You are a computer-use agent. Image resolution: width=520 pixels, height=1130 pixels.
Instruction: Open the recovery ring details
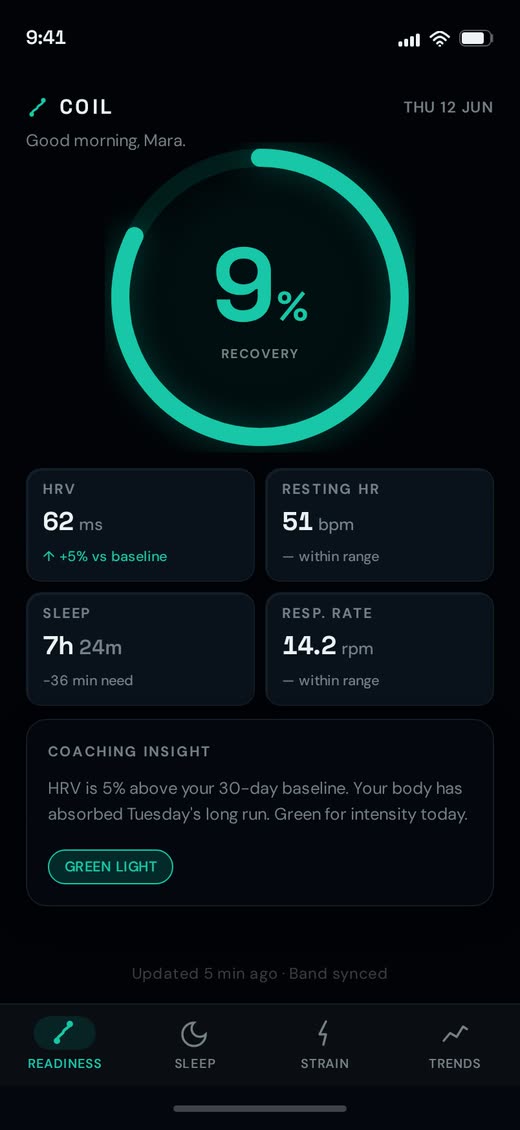pyautogui.click(x=260, y=297)
